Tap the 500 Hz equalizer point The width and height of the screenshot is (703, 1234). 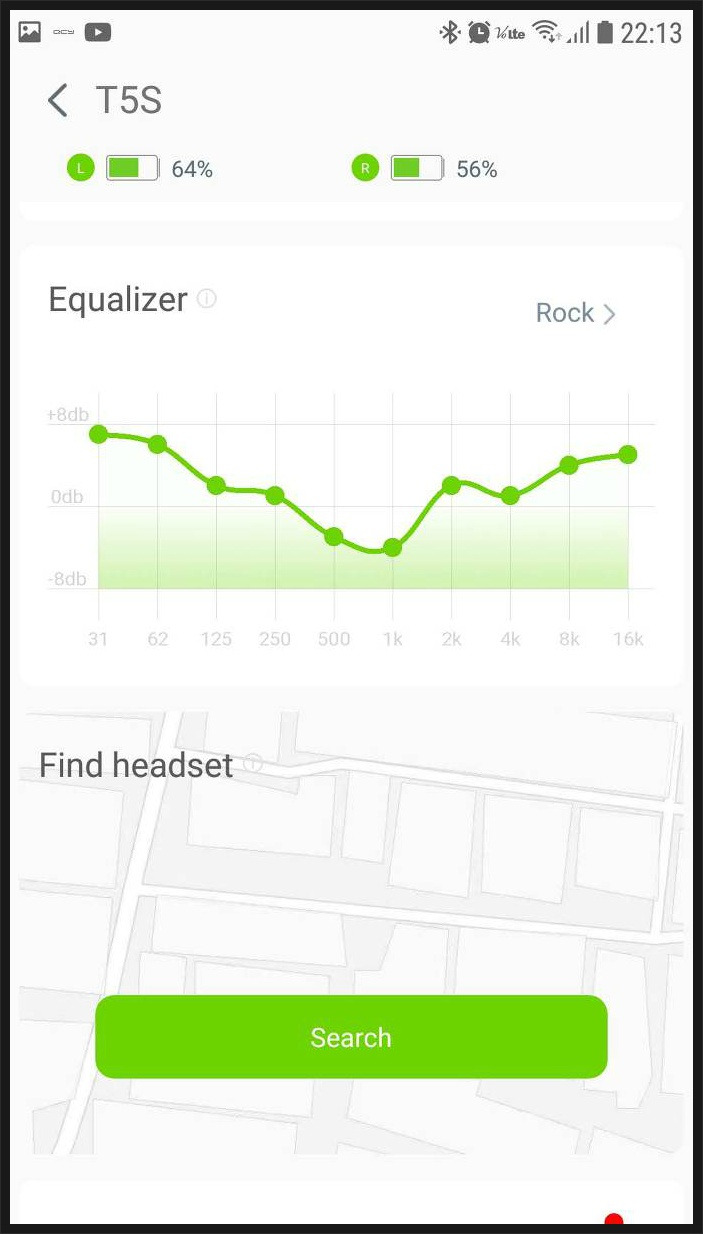[334, 537]
